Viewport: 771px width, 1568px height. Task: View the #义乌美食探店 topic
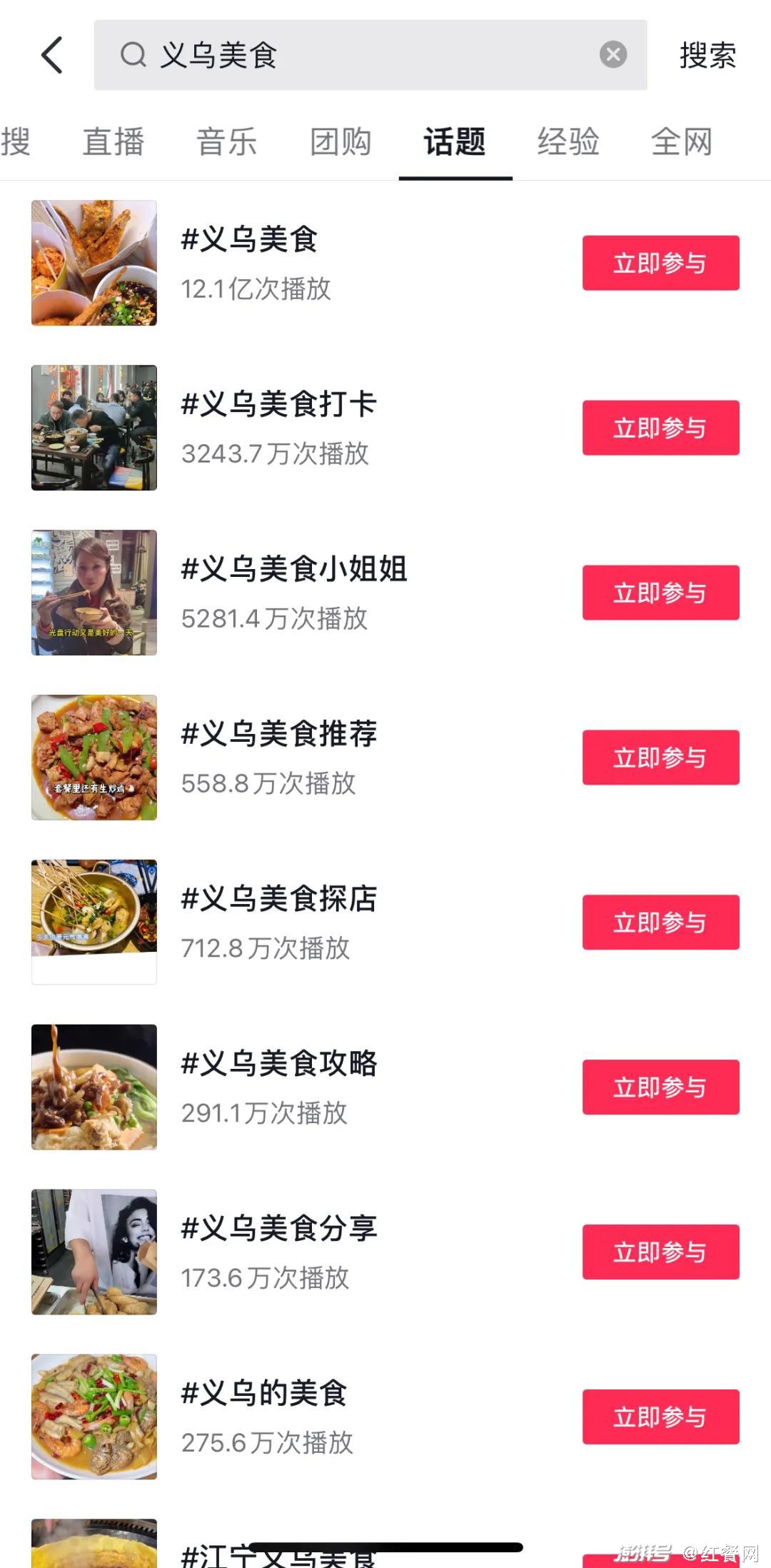click(279, 900)
